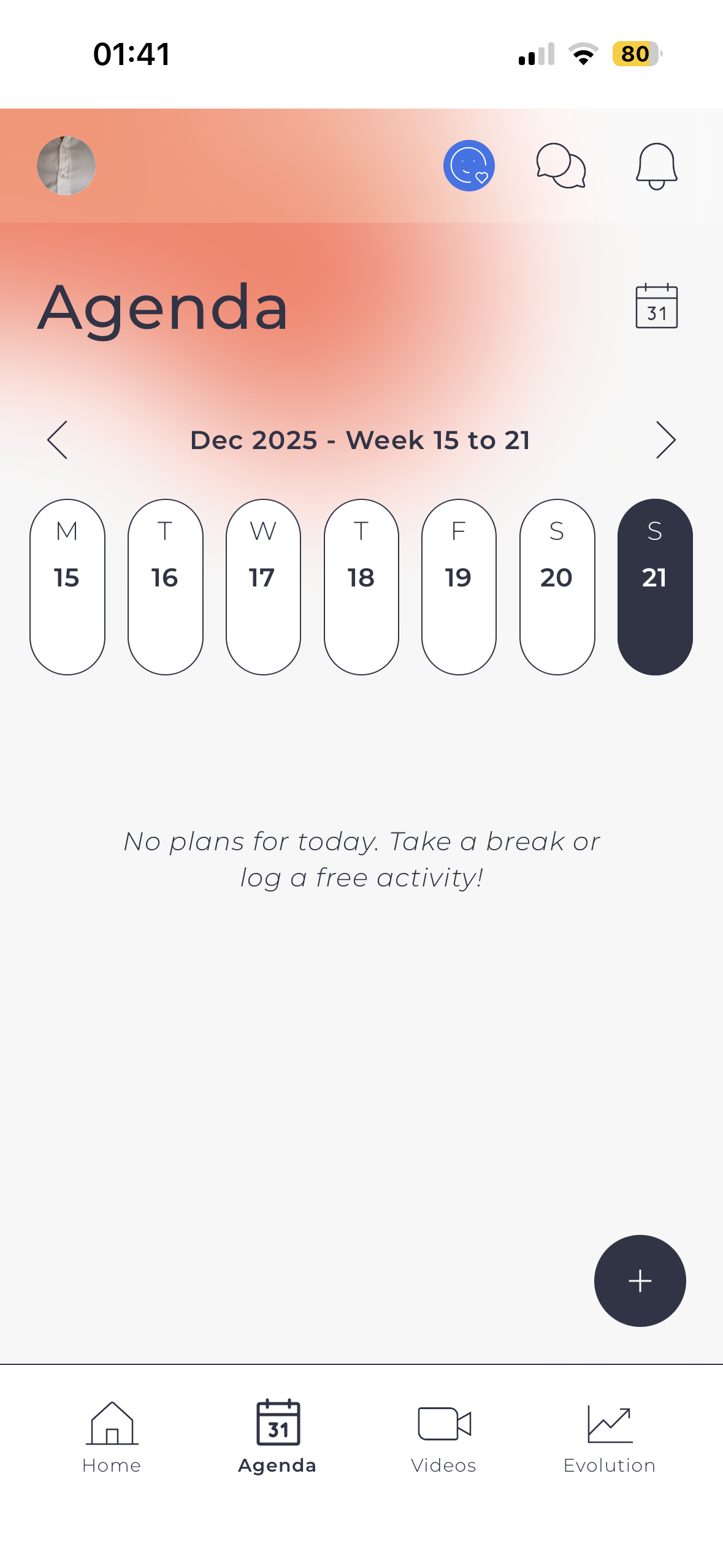Select Monday 15
The height and width of the screenshot is (1568, 723).
coord(67,586)
